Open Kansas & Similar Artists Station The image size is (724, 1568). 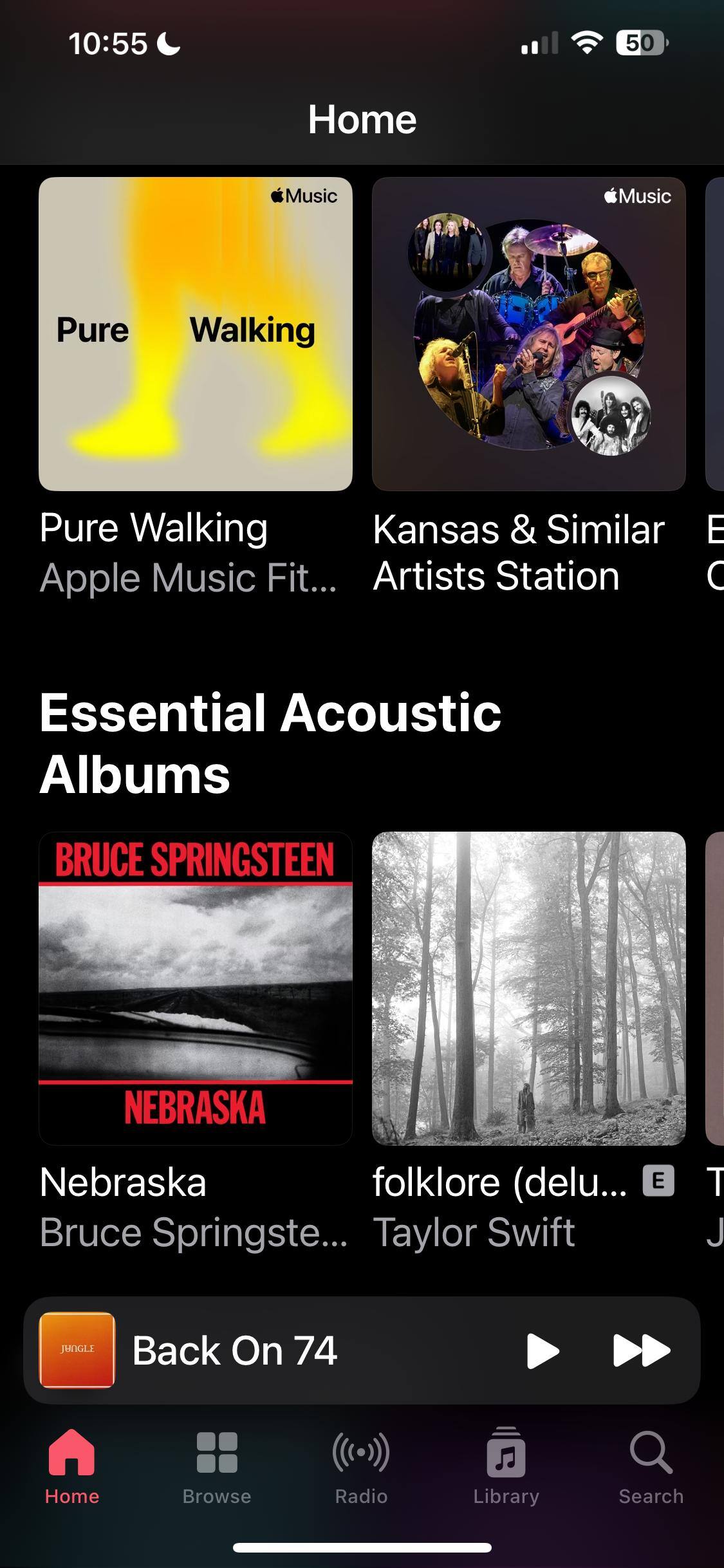click(x=528, y=333)
